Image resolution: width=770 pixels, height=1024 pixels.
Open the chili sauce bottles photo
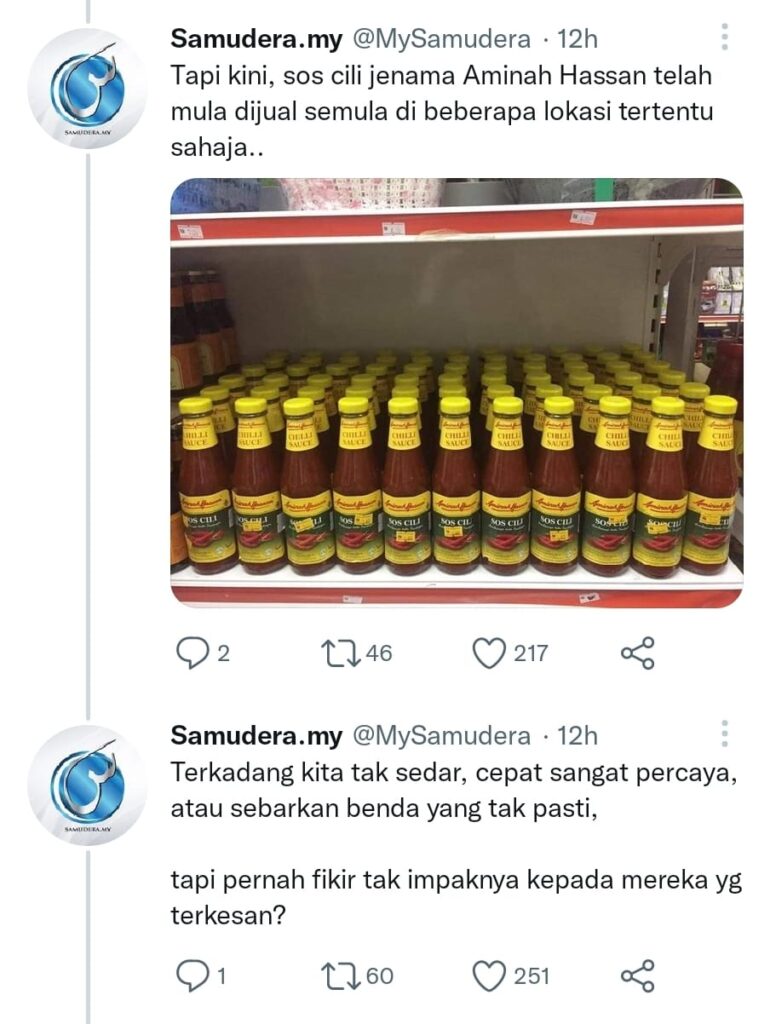tap(456, 392)
